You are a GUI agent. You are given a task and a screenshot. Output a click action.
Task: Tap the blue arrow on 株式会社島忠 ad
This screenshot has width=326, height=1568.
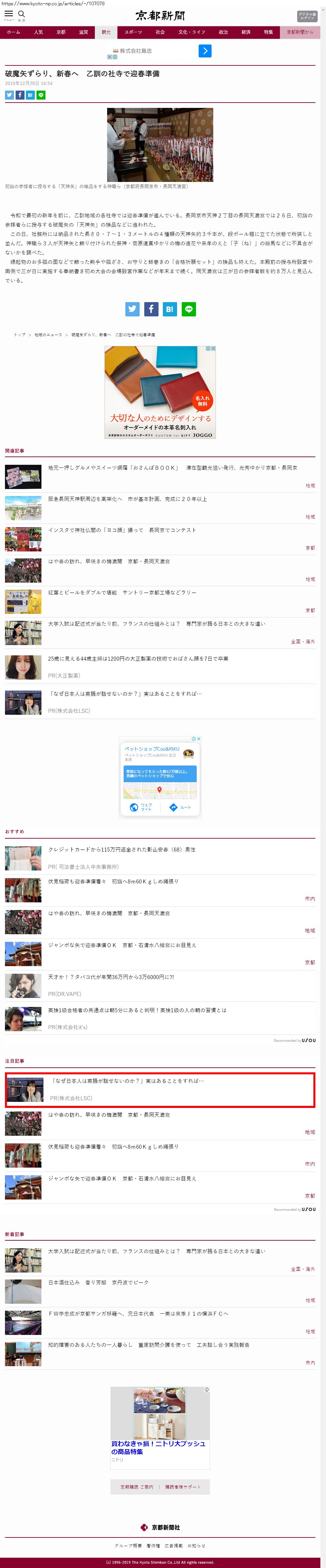tap(205, 51)
